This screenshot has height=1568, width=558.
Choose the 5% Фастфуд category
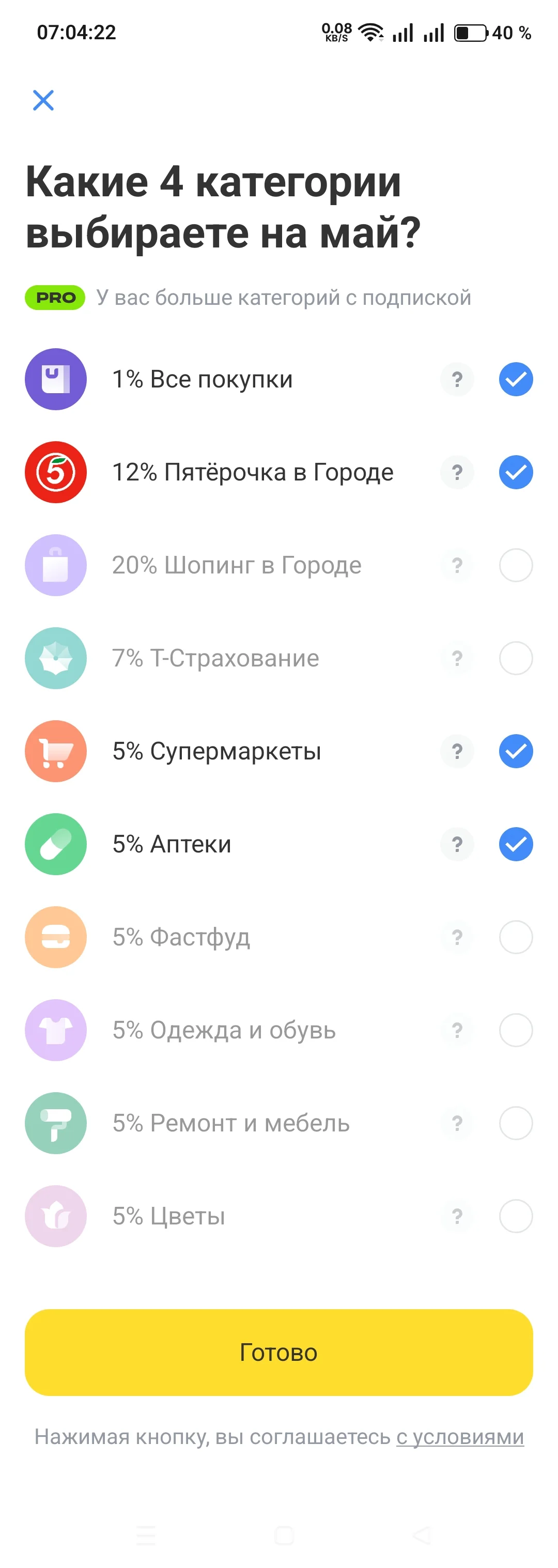pos(516,937)
